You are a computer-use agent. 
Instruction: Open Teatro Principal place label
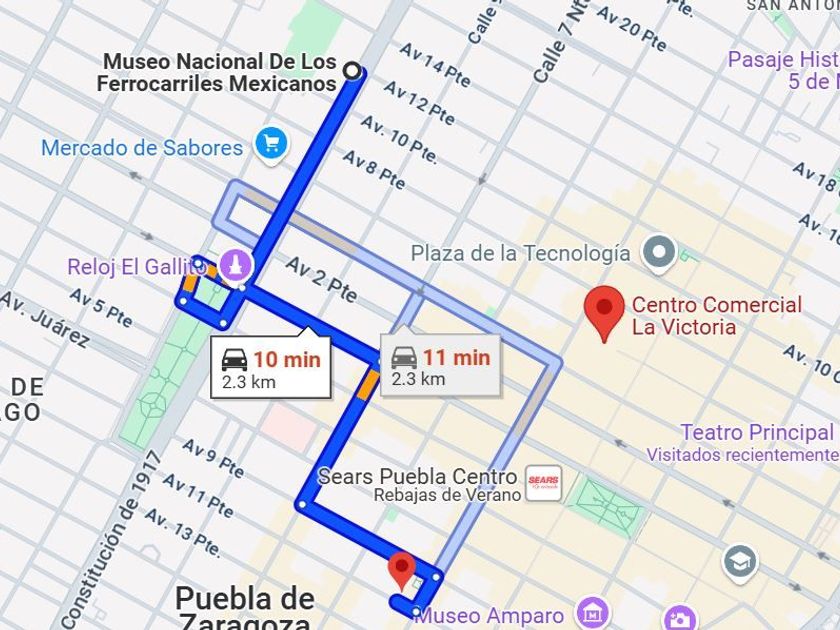[756, 432]
